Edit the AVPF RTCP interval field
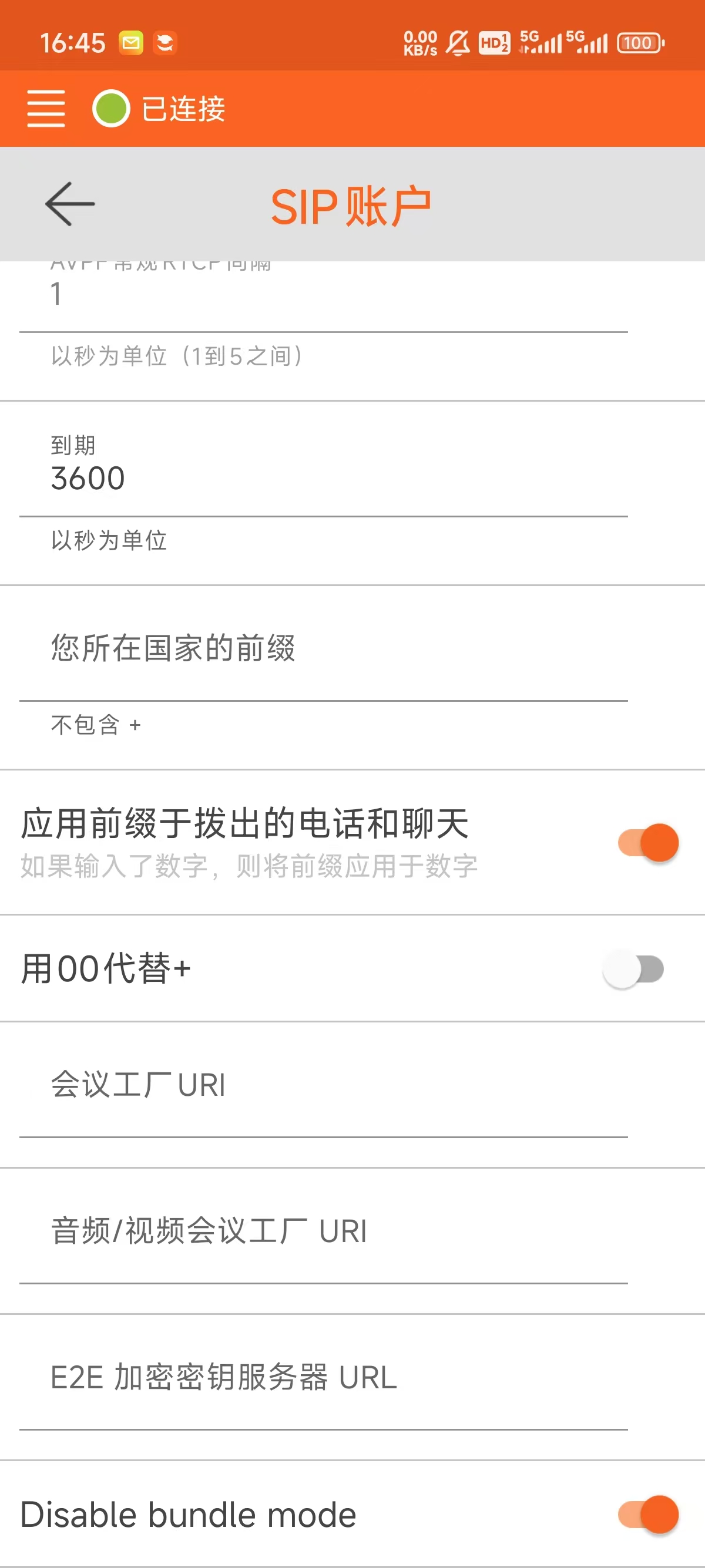The height and width of the screenshot is (1568, 705). point(323,296)
